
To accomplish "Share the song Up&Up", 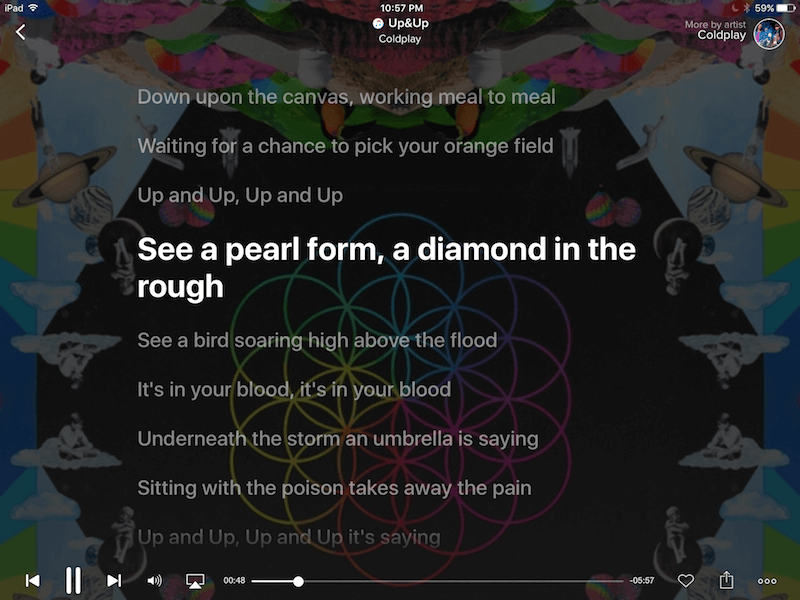I will tap(727, 580).
